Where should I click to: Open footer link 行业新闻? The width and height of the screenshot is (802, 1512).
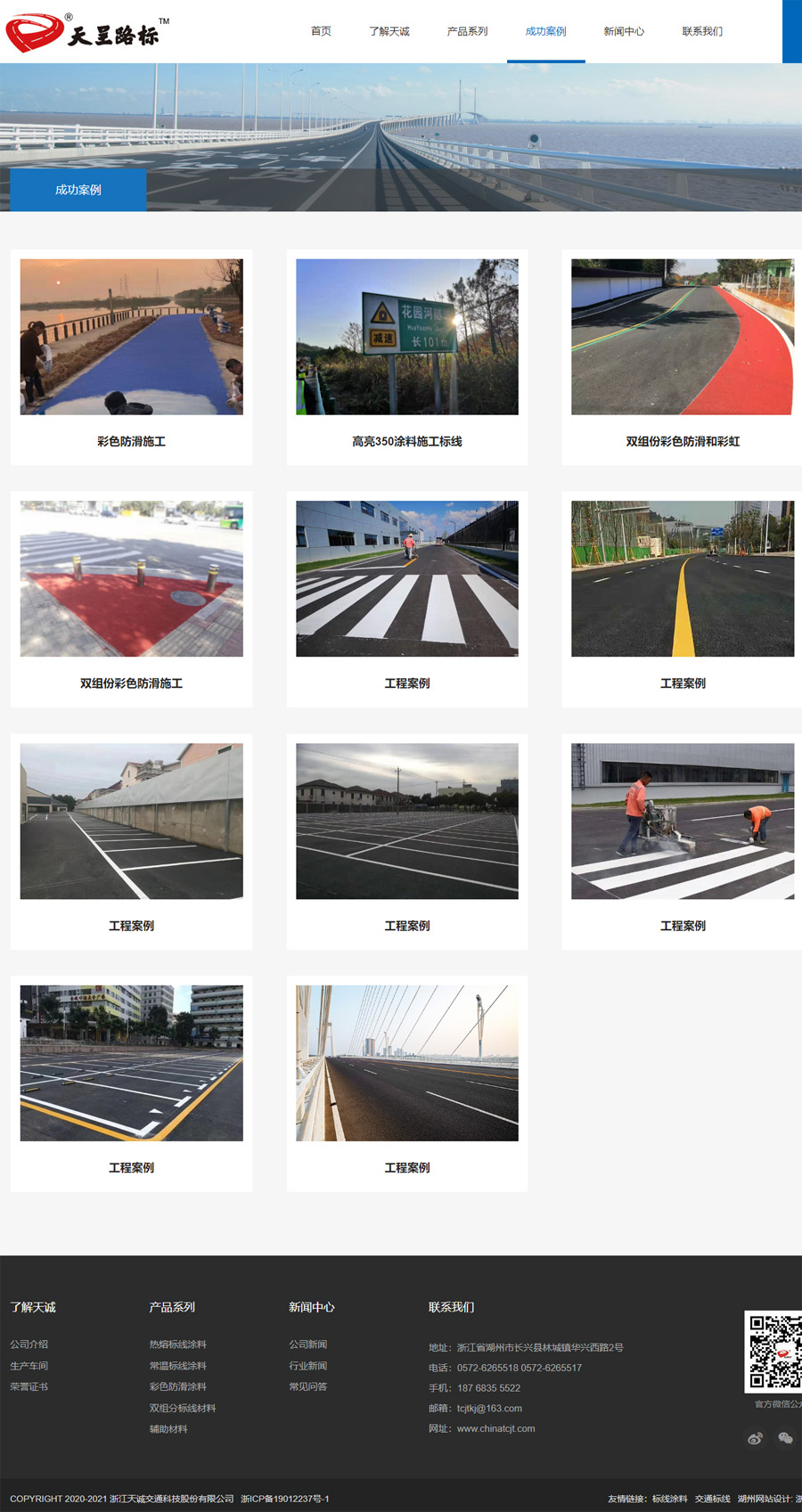[307, 1366]
